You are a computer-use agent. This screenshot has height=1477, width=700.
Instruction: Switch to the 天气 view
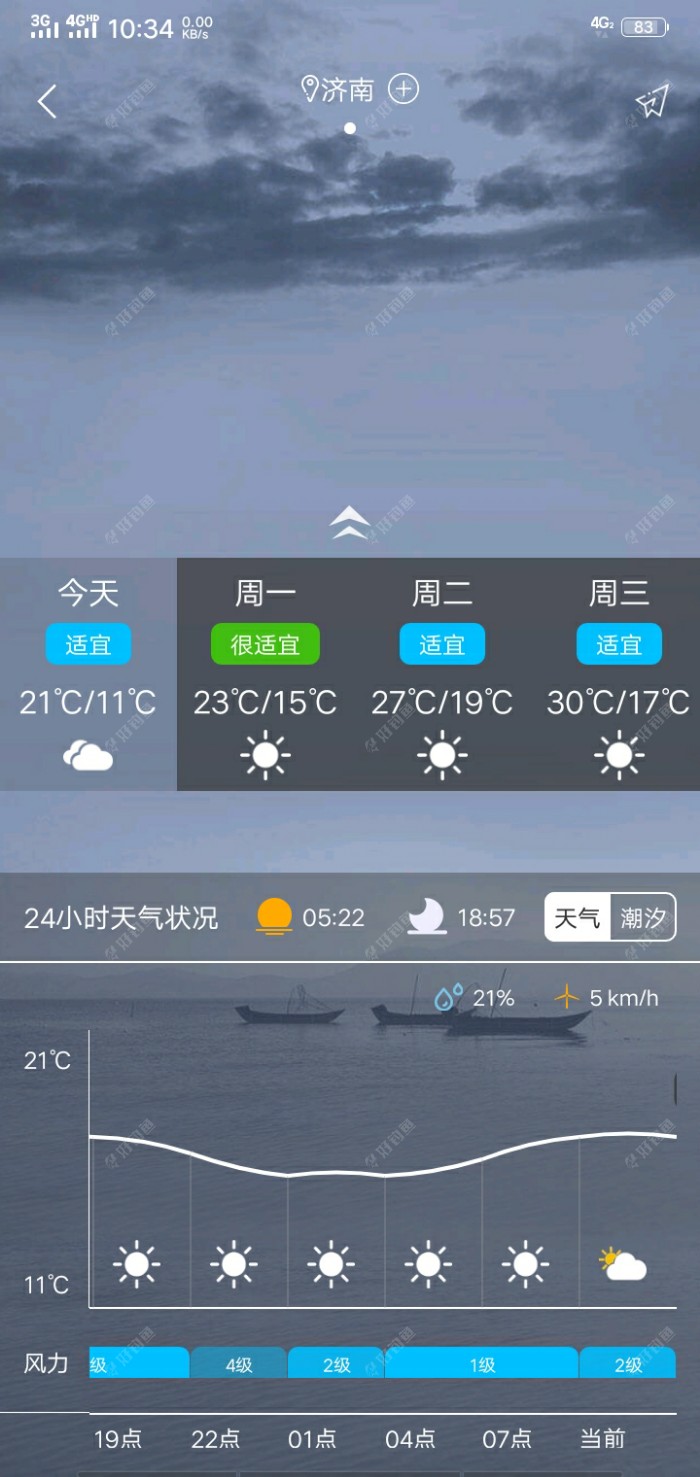click(578, 917)
